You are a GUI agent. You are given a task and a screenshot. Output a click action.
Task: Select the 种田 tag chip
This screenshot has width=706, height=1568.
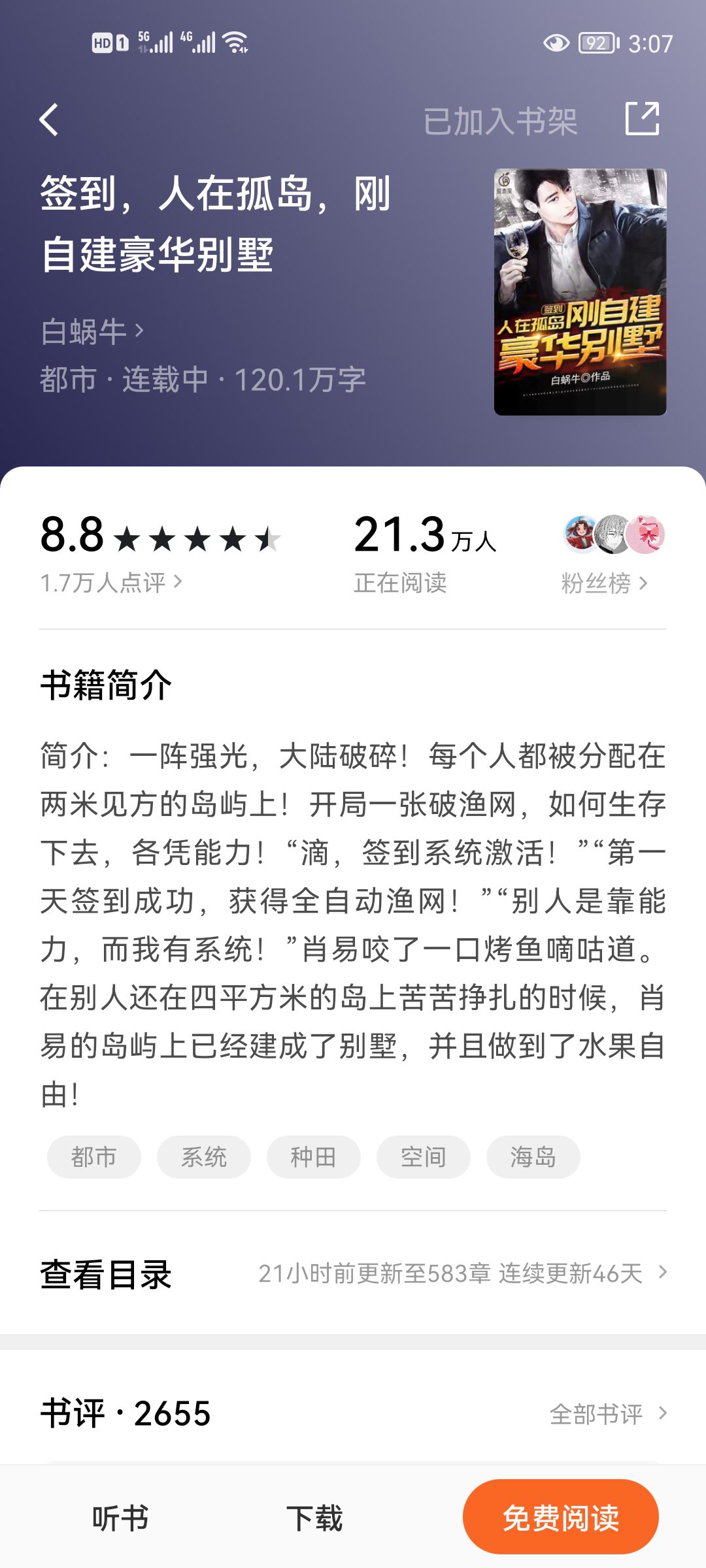tap(314, 1157)
